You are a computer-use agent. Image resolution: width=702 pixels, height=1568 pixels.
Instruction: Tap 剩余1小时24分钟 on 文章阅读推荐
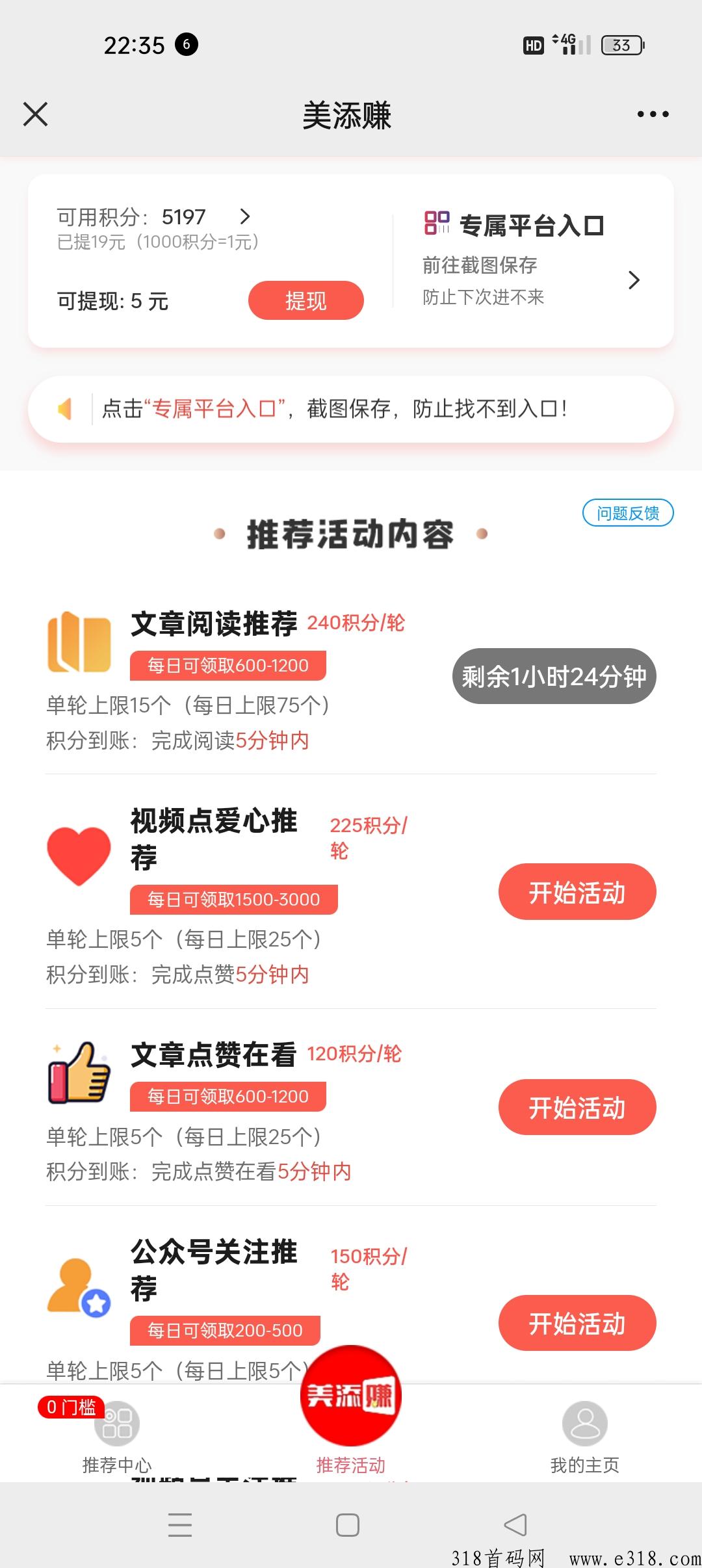click(x=554, y=676)
